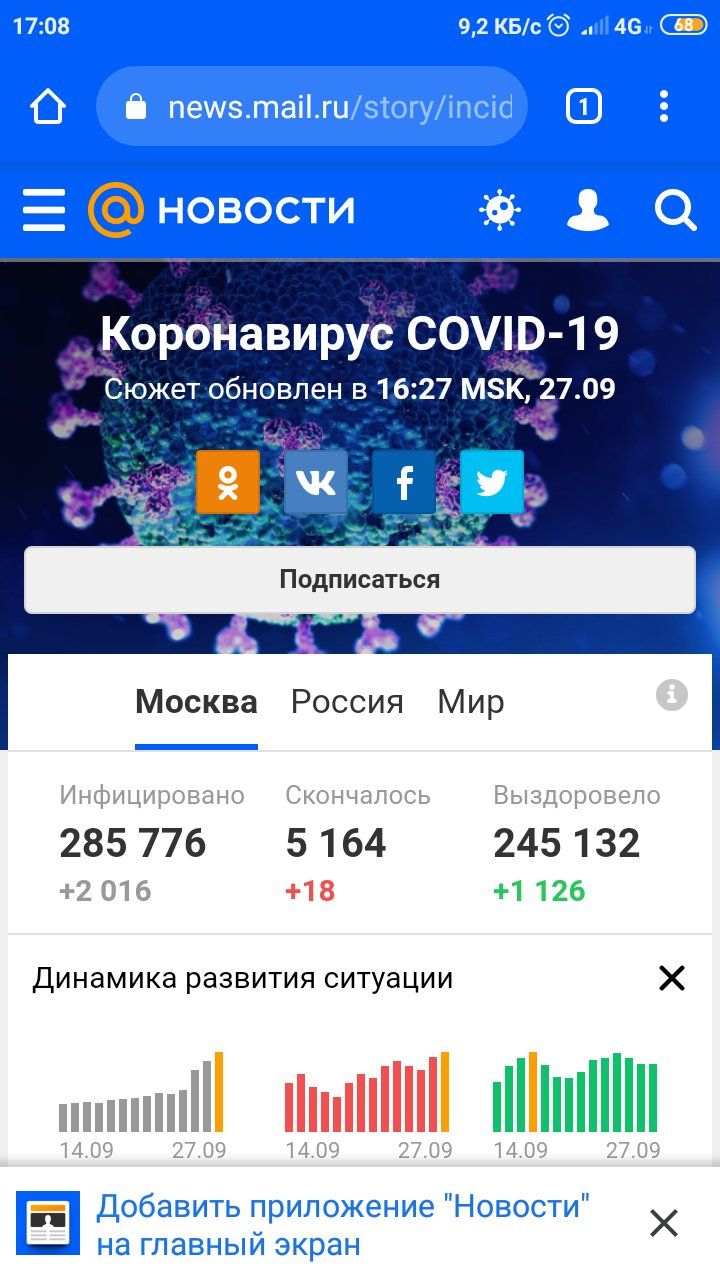
Task: Open the user profile icon
Action: [x=588, y=210]
